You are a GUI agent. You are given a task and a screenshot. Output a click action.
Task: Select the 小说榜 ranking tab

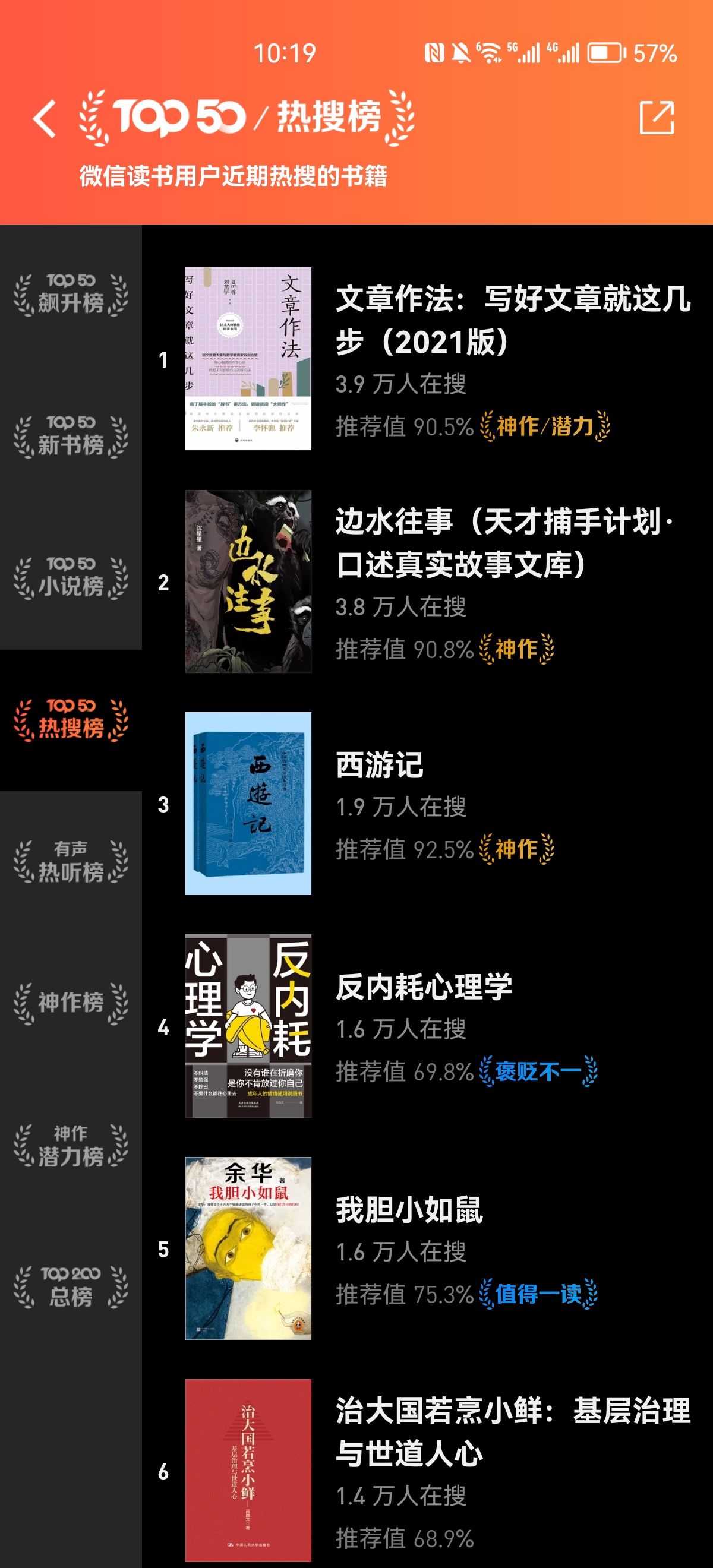(x=71, y=578)
